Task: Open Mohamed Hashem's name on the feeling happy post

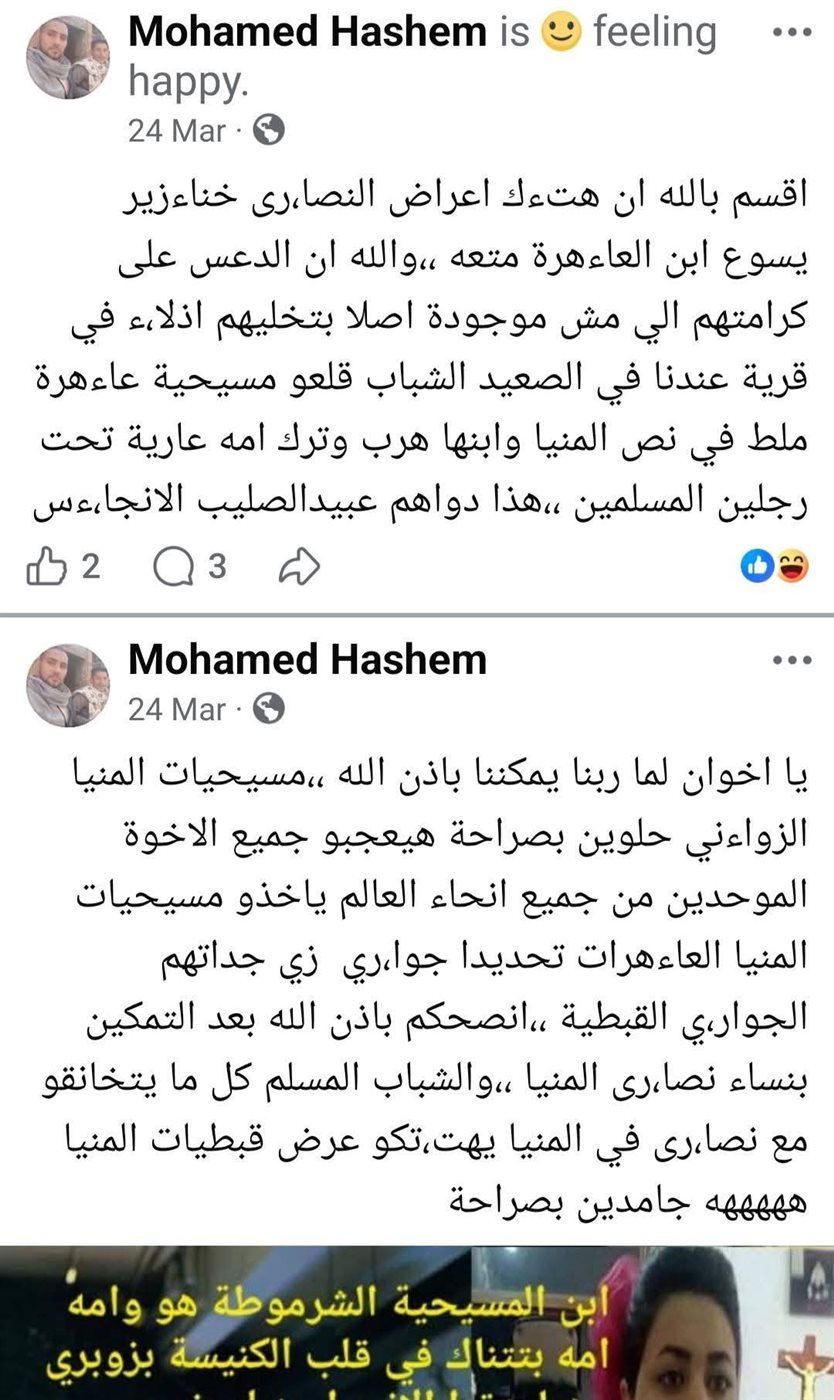Action: (308, 32)
